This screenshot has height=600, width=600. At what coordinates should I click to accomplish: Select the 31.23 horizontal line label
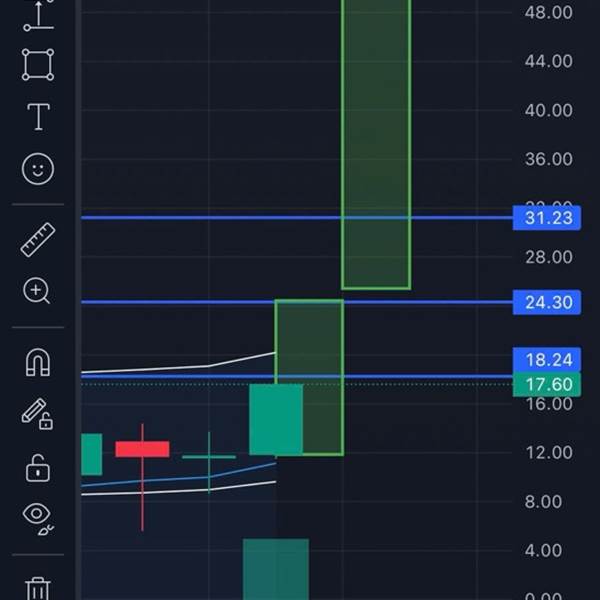pyautogui.click(x=547, y=218)
